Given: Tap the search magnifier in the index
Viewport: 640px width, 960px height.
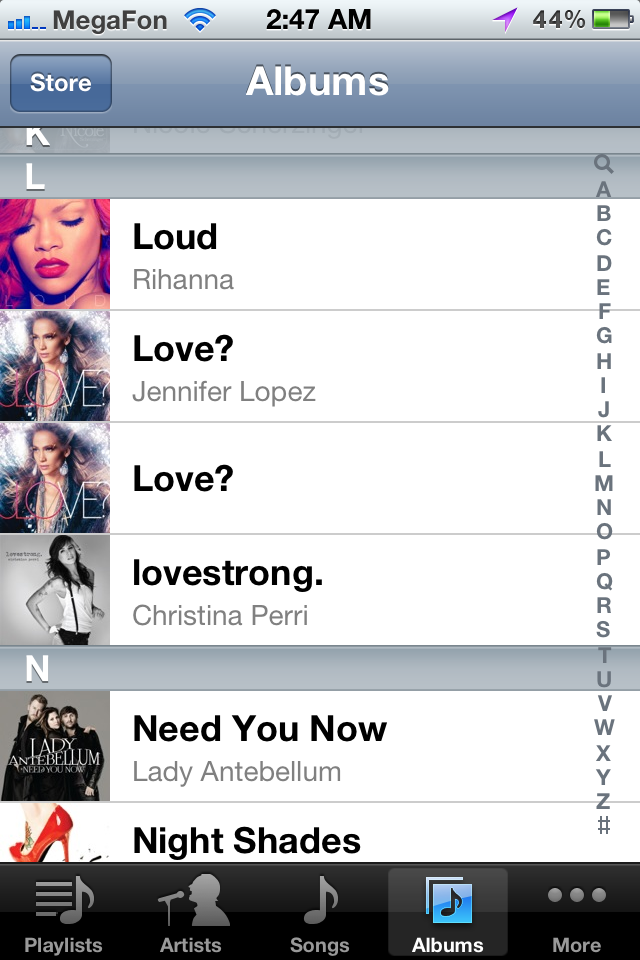Looking at the screenshot, I should click(x=603, y=164).
